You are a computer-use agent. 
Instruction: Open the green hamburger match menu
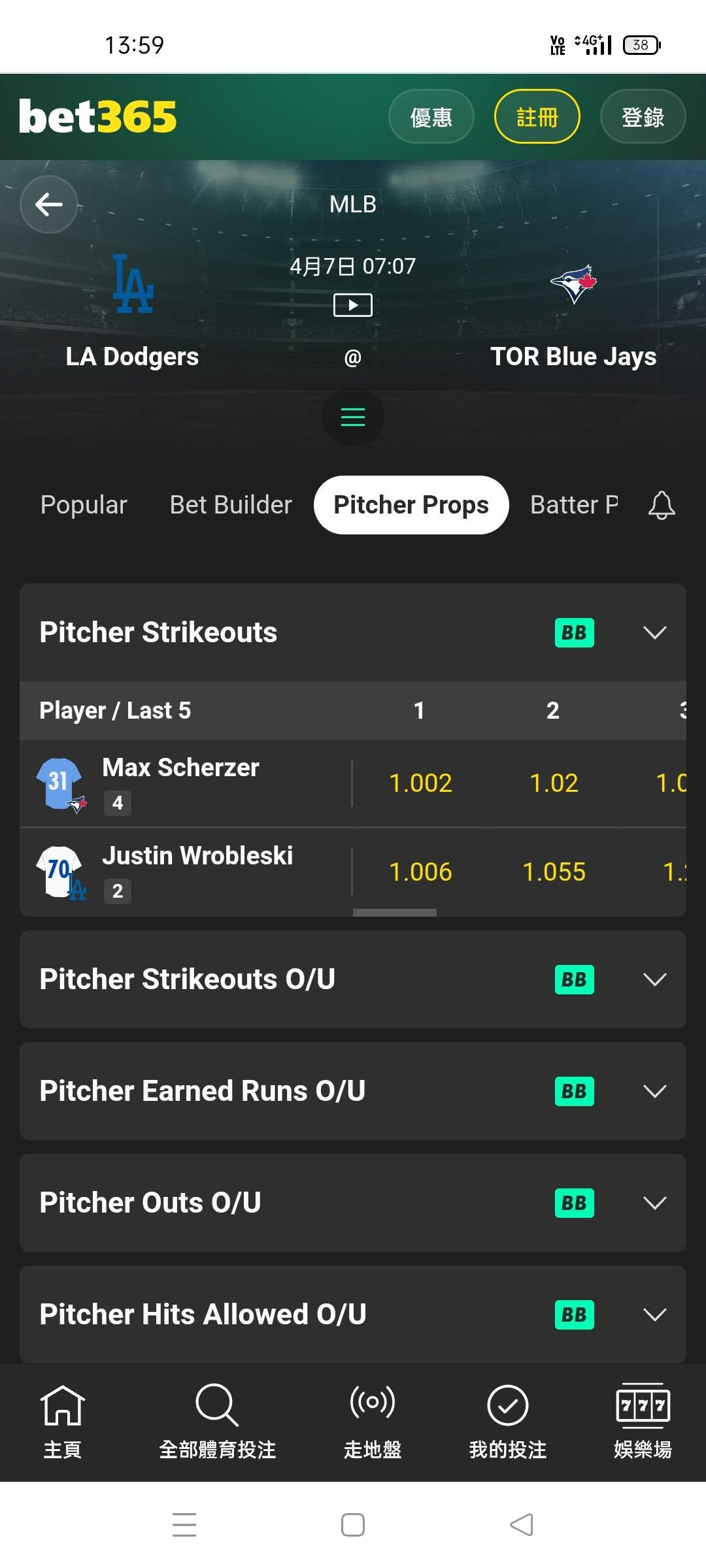coord(353,417)
